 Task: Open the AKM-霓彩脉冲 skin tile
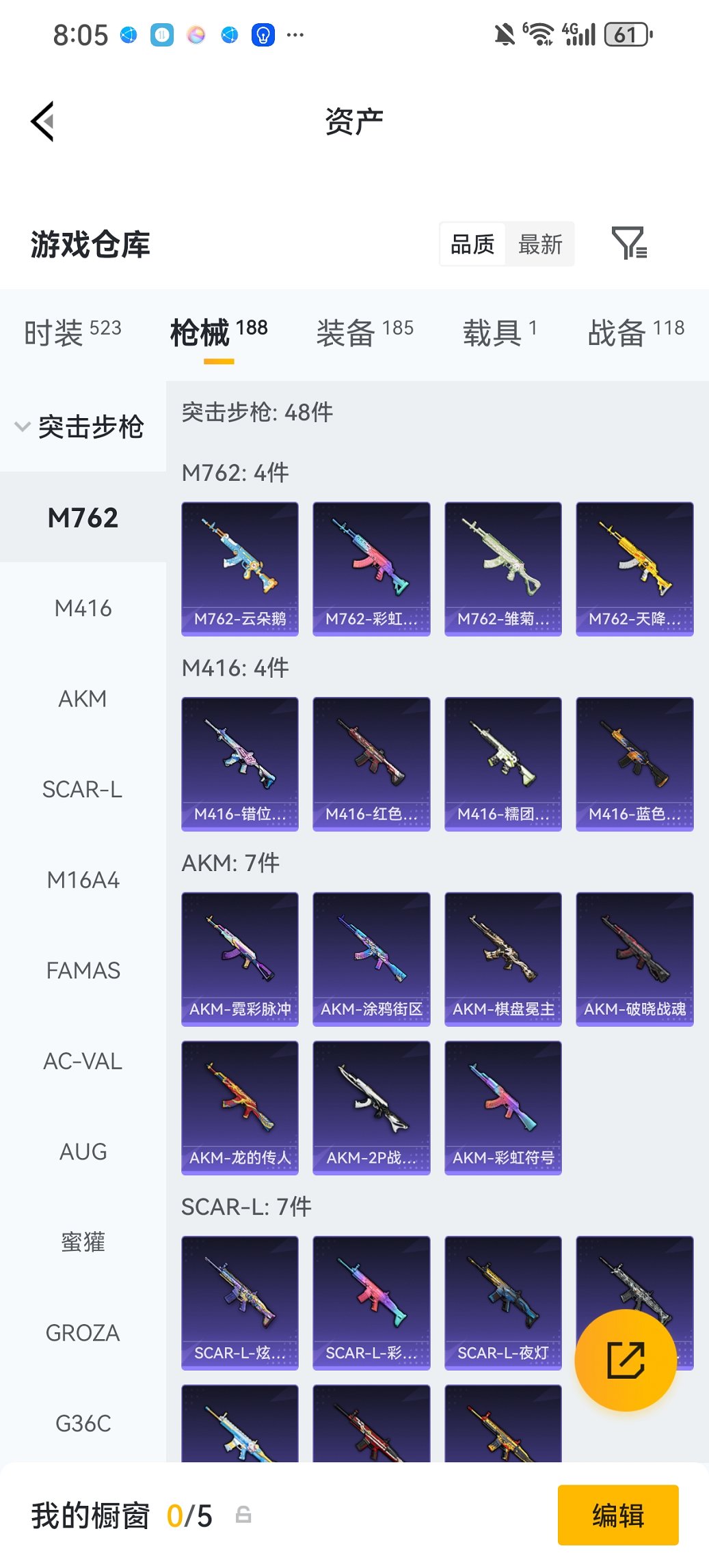tap(240, 959)
